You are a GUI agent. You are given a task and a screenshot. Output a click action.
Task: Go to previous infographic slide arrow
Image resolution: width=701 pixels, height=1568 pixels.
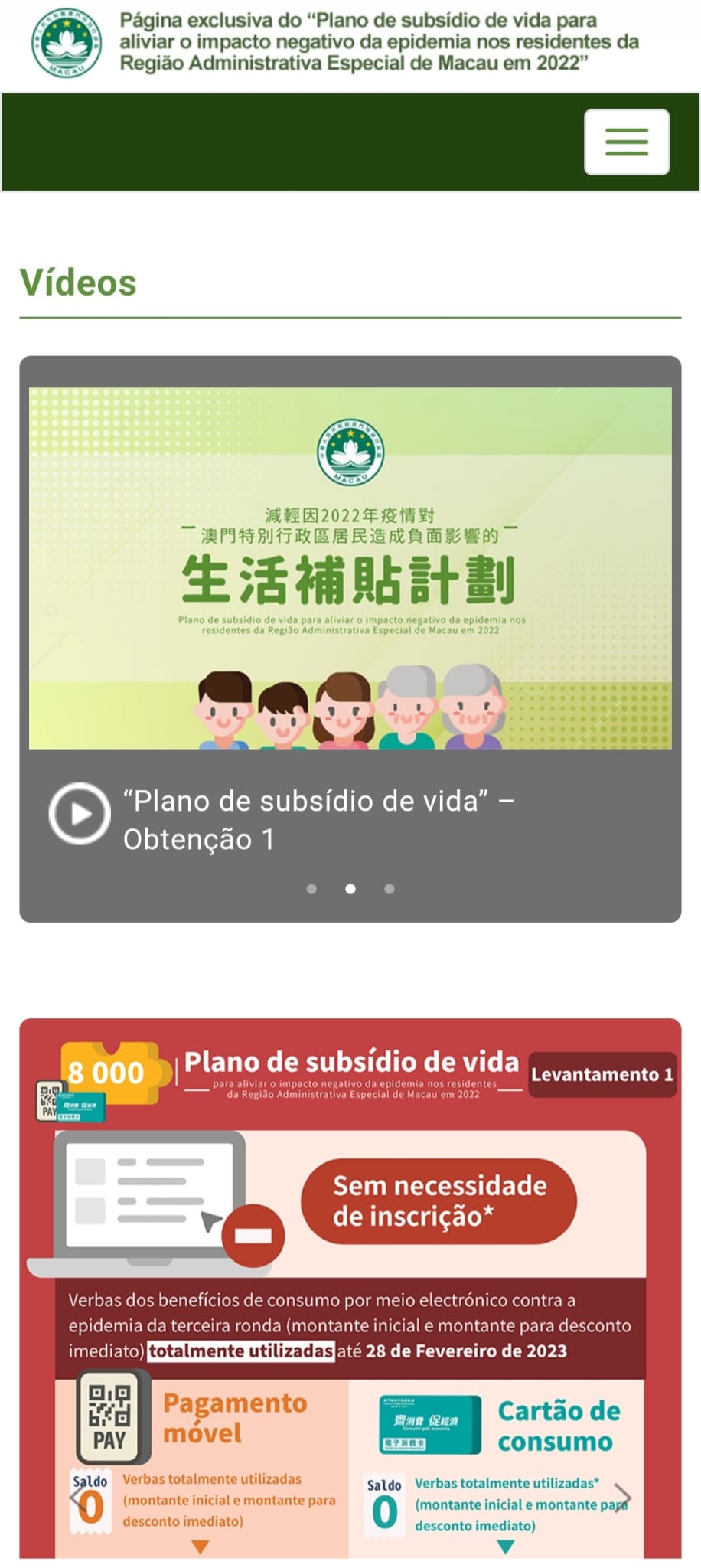pos(78,1497)
